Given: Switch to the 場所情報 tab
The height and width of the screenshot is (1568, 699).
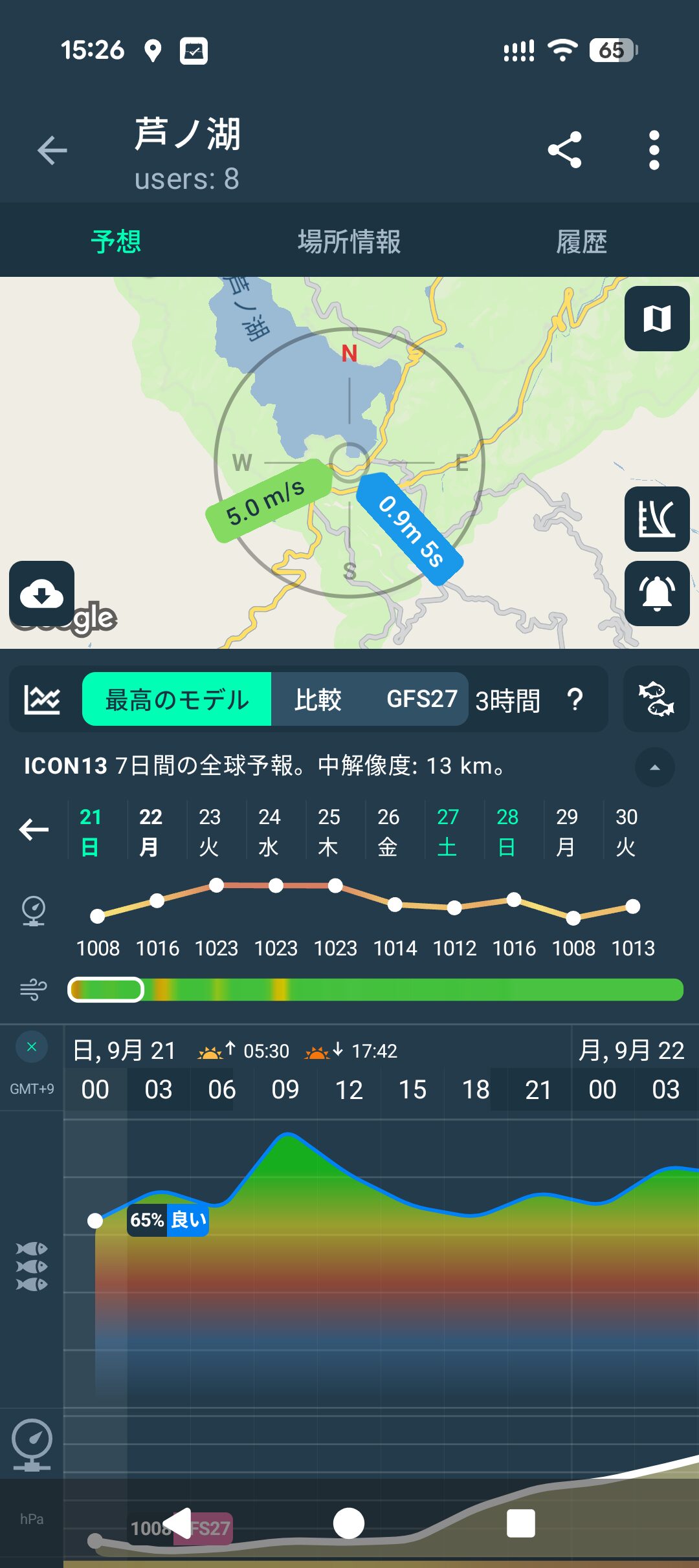Looking at the screenshot, I should pos(349,242).
